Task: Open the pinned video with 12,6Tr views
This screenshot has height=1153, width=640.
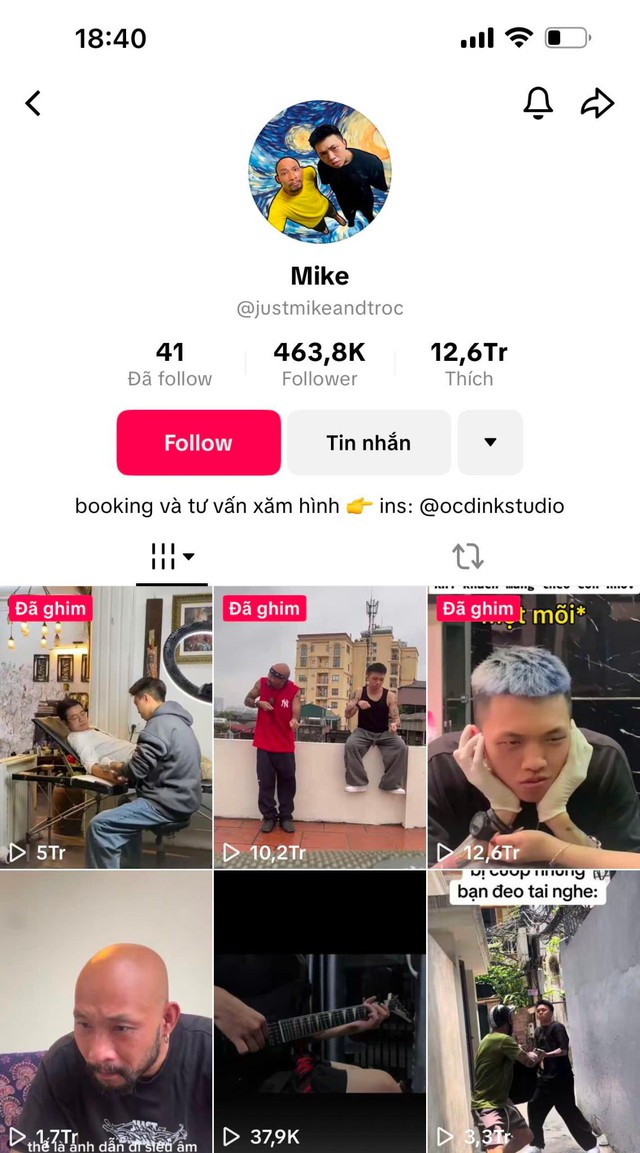Action: (x=533, y=727)
